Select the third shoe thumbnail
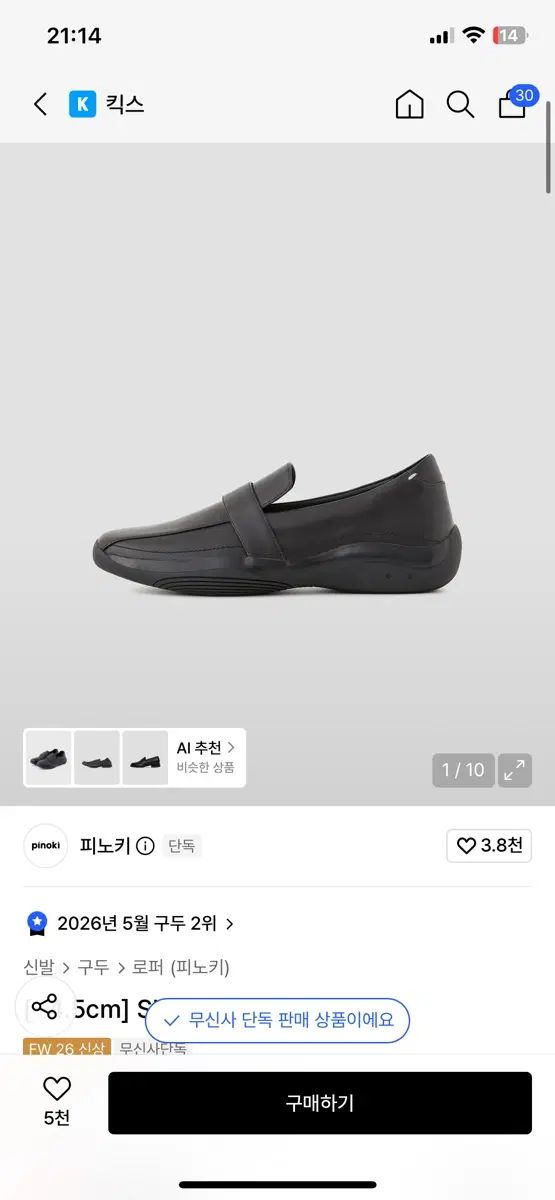 point(145,758)
